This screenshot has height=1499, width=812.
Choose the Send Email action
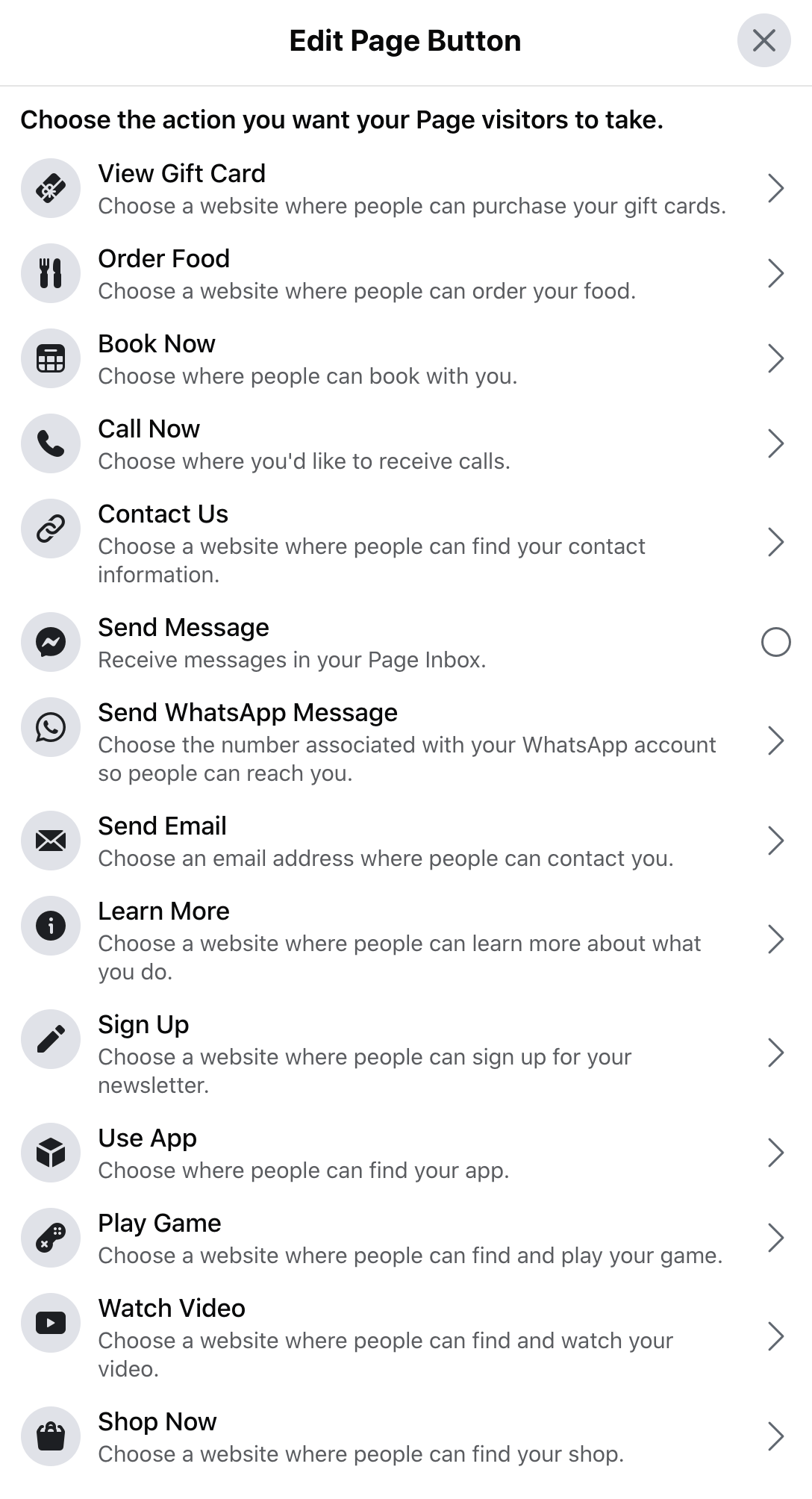(406, 841)
